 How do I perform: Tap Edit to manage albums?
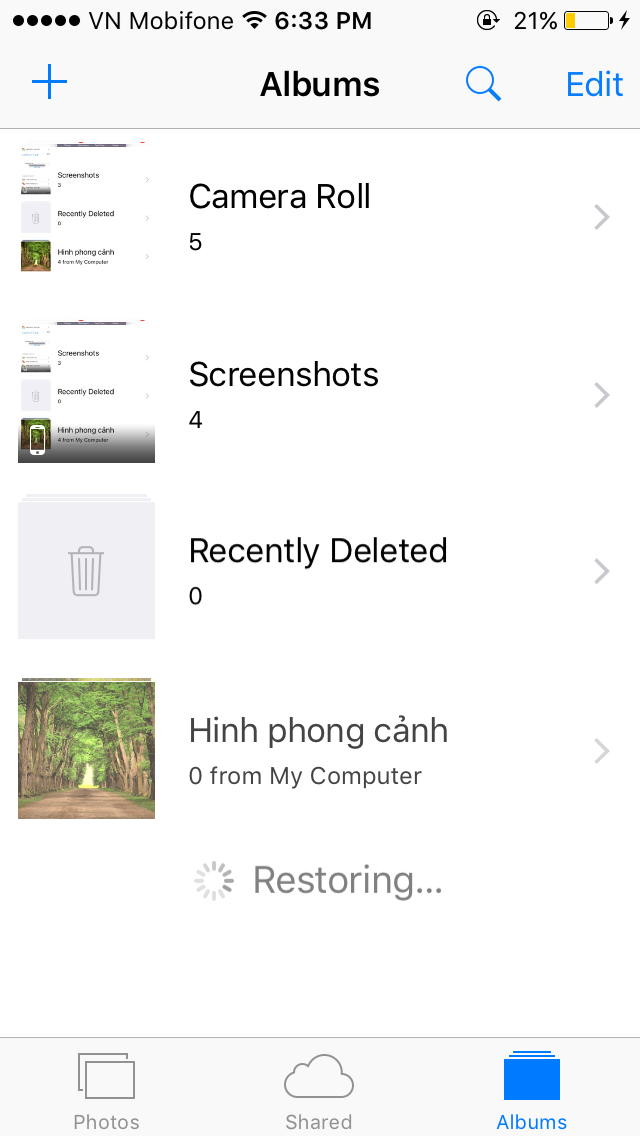[594, 84]
